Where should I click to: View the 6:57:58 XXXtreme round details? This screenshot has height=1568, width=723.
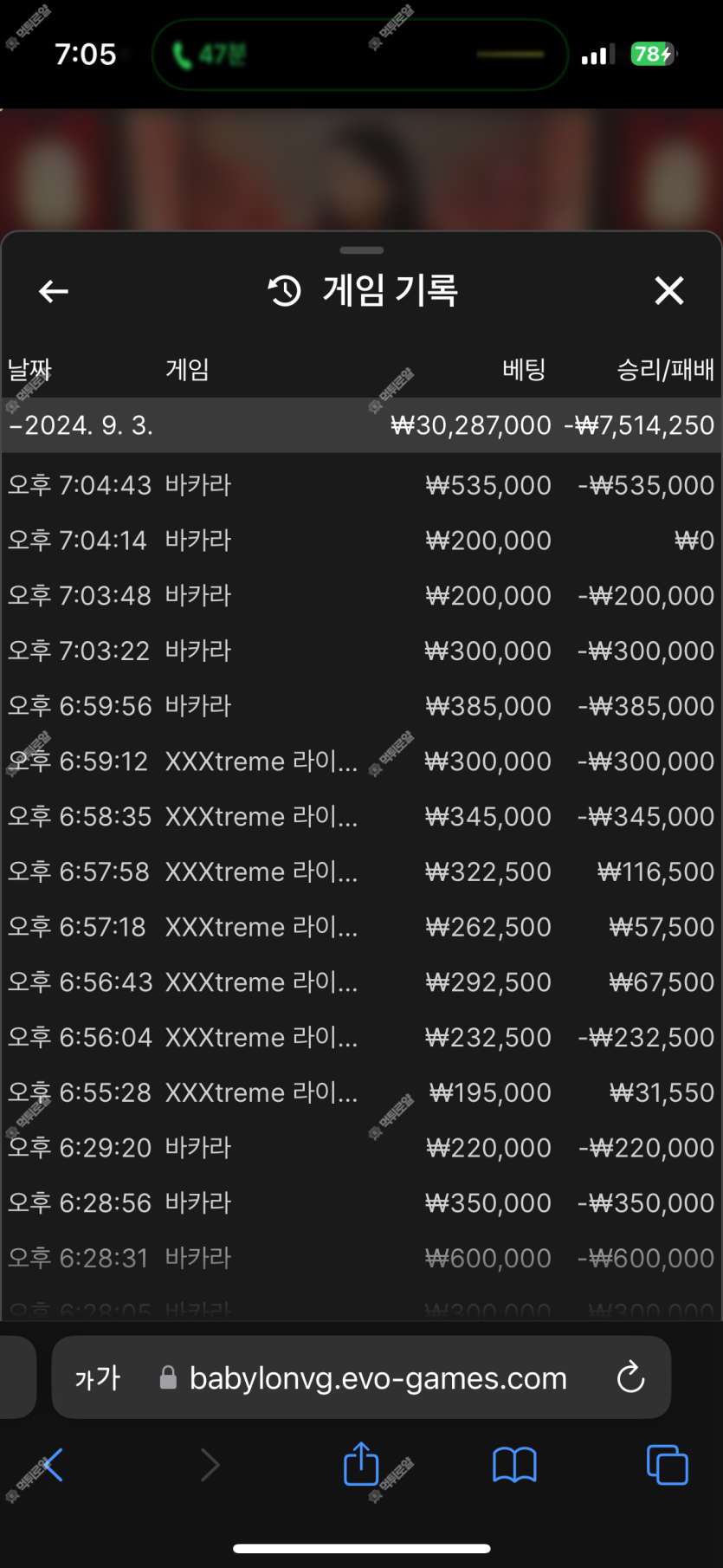(x=362, y=871)
